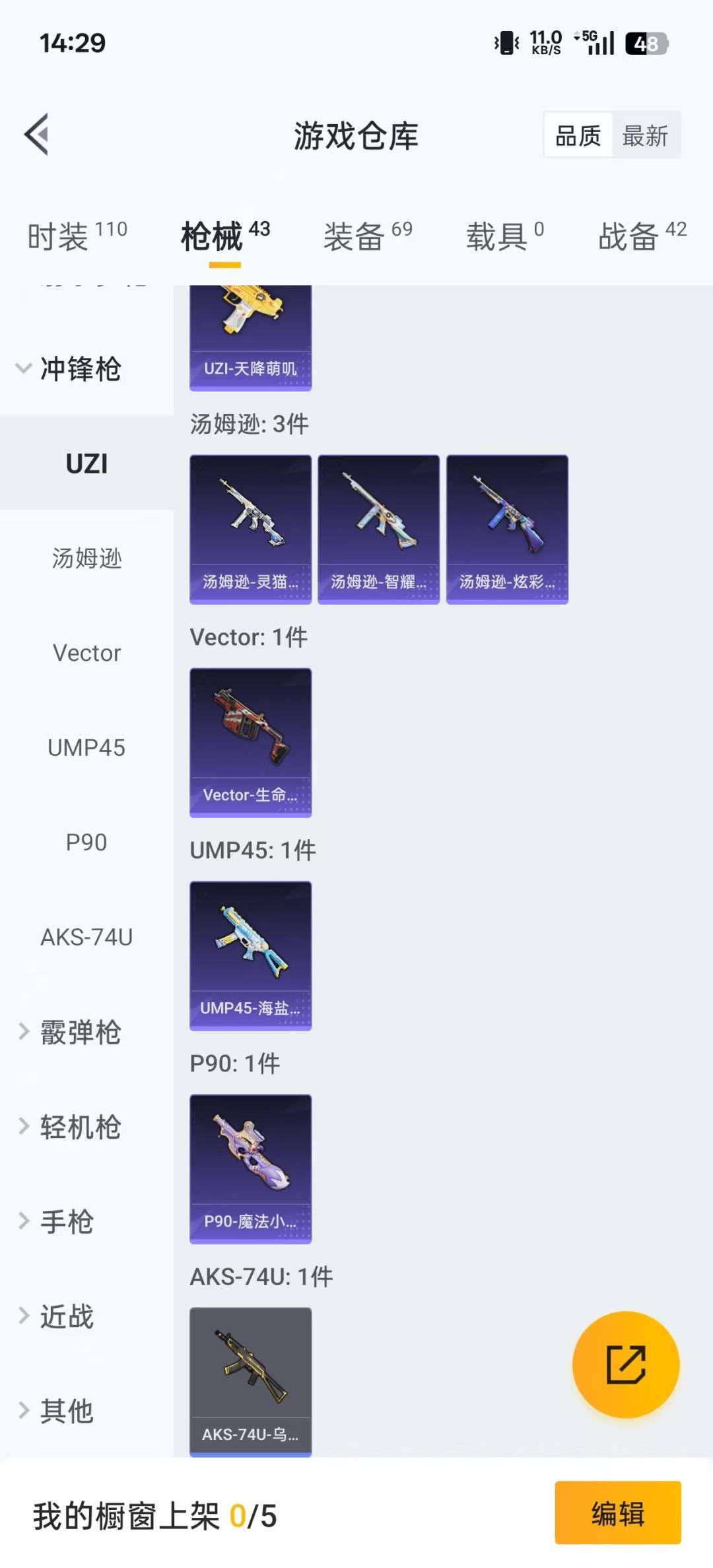
Task: Go back from the 游戏仓库 page
Action: [x=37, y=135]
